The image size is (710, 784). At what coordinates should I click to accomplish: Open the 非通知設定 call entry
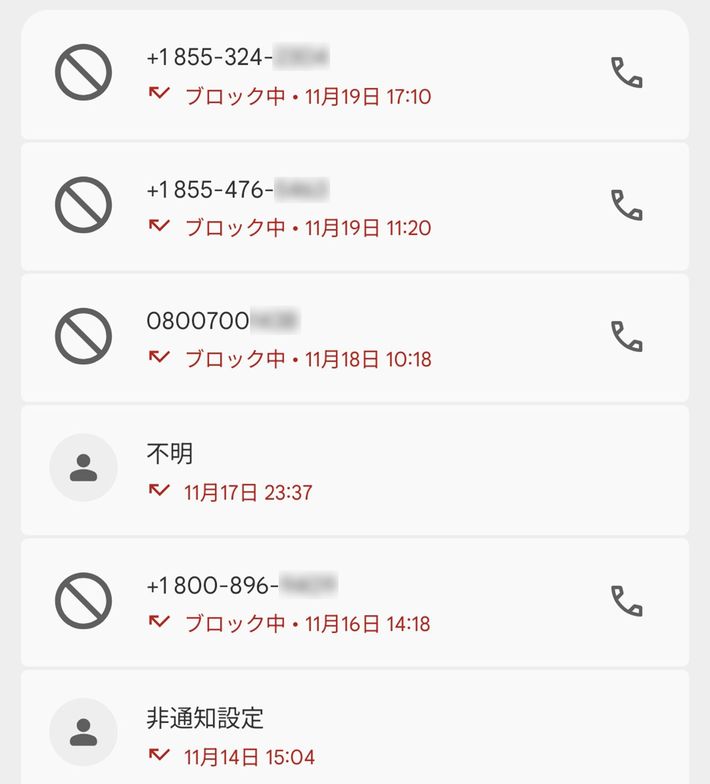click(380, 734)
